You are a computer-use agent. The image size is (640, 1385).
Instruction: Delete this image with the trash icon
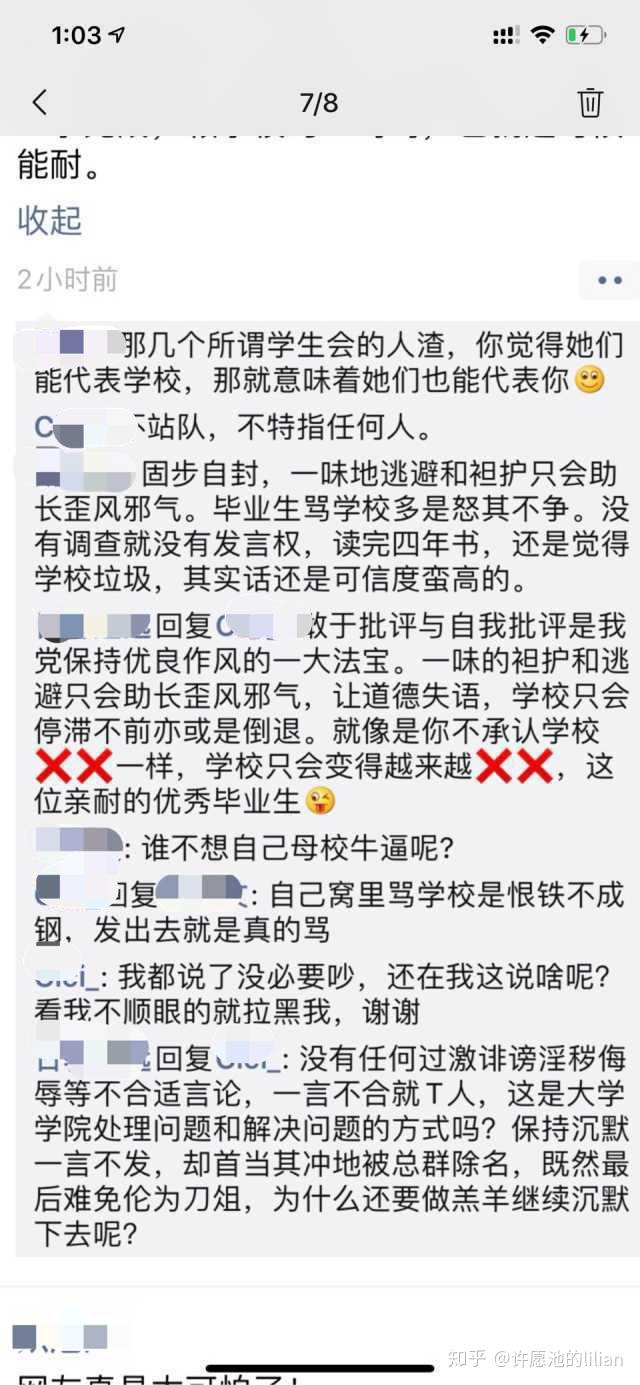point(590,102)
